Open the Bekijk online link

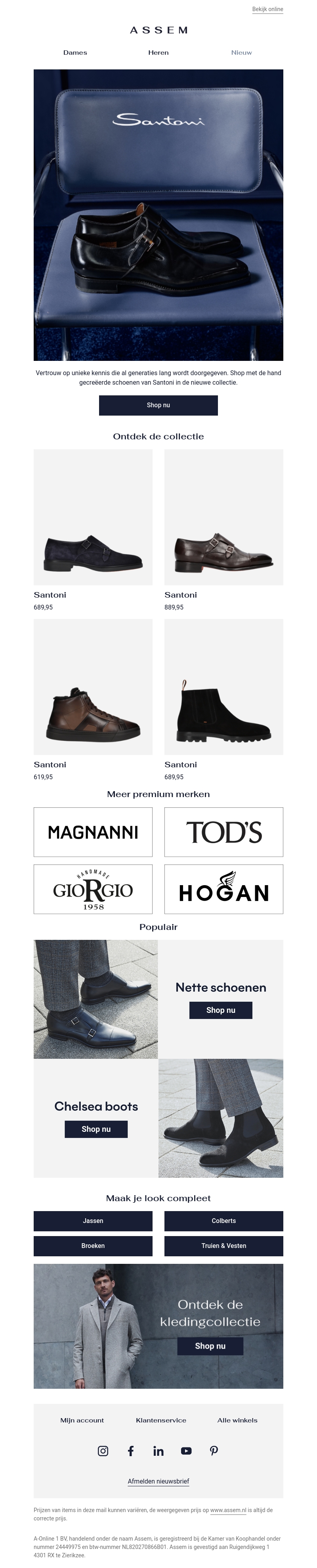click(267, 9)
